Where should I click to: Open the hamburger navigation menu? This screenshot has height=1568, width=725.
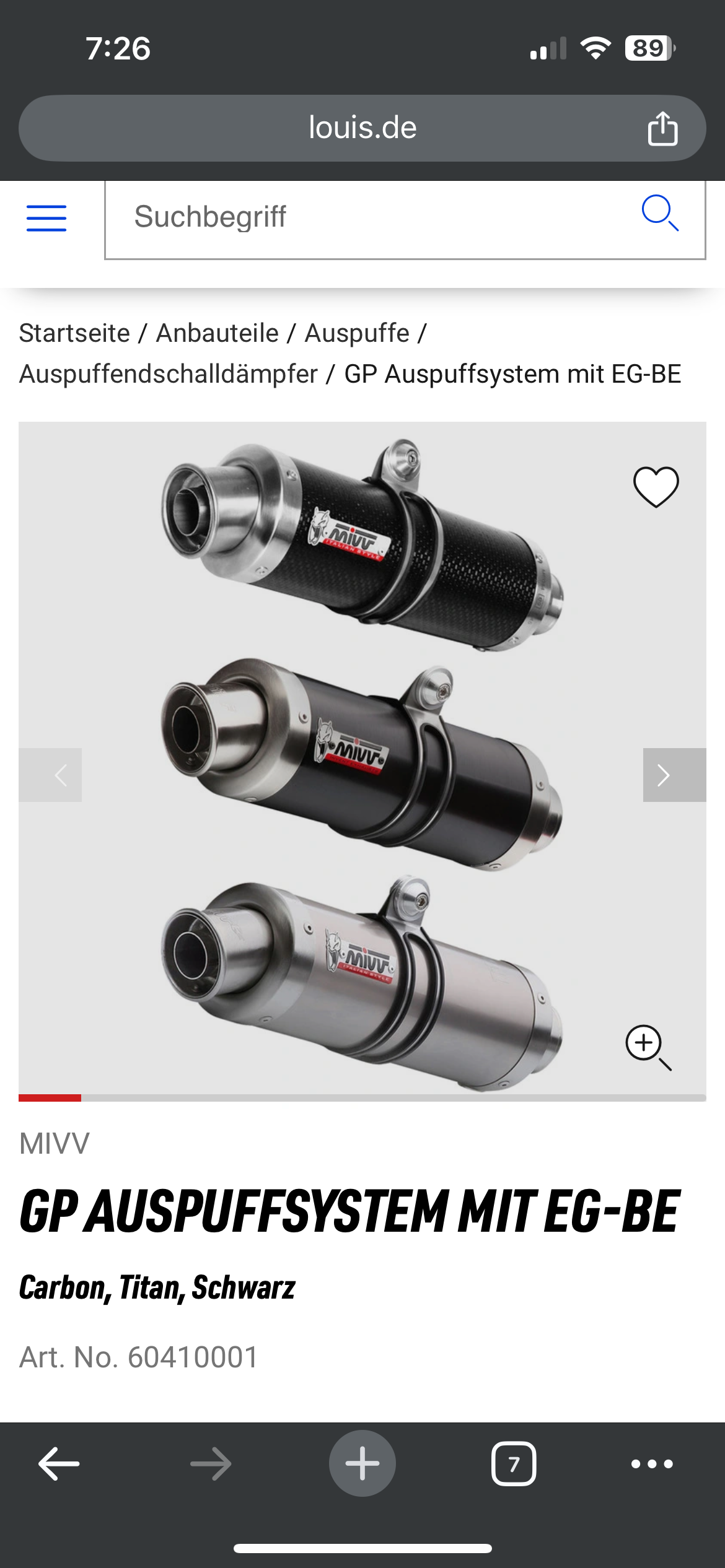[46, 218]
